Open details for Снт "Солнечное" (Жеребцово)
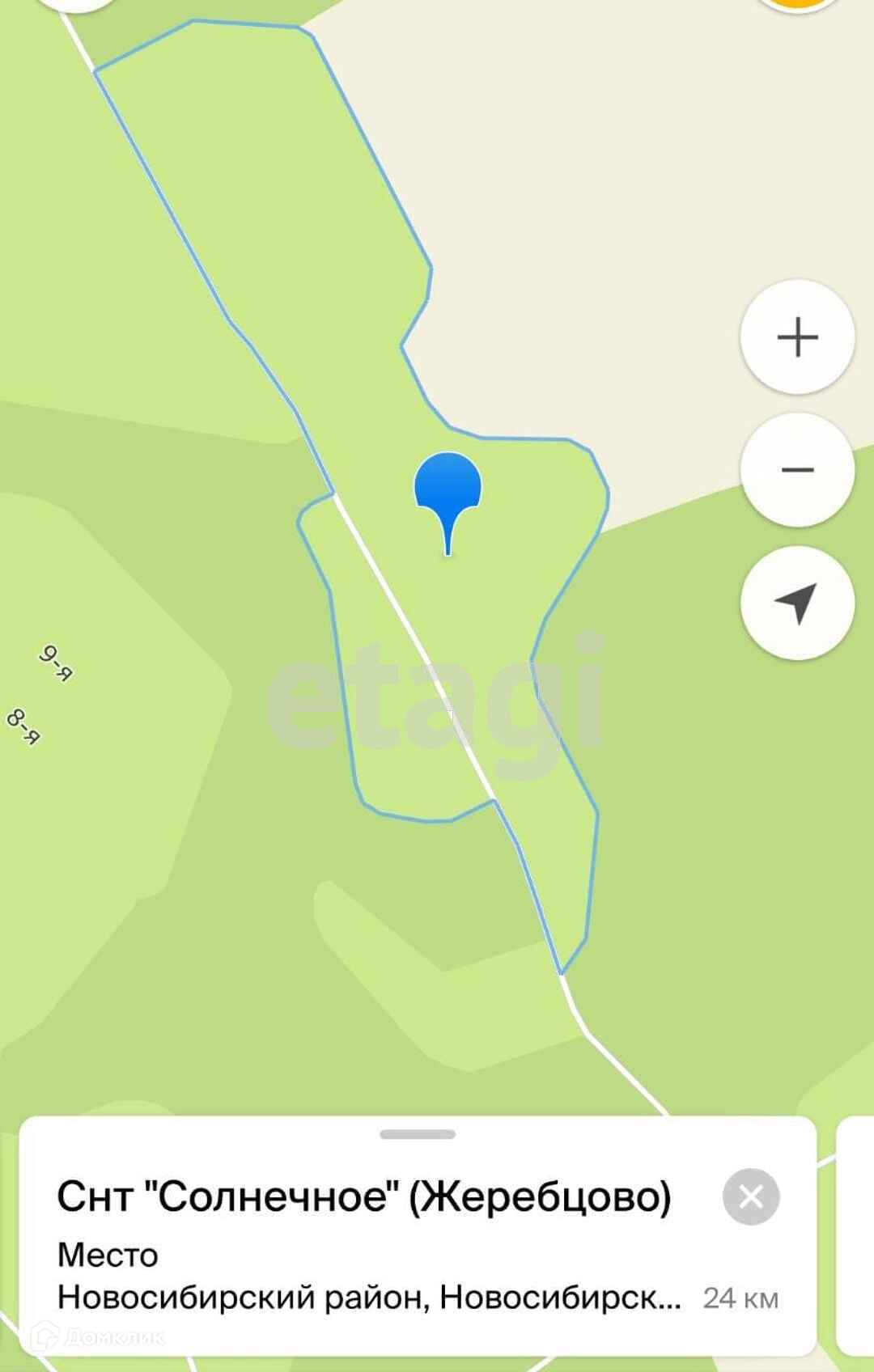Viewport: 874px width, 1372px height. pos(364,1197)
